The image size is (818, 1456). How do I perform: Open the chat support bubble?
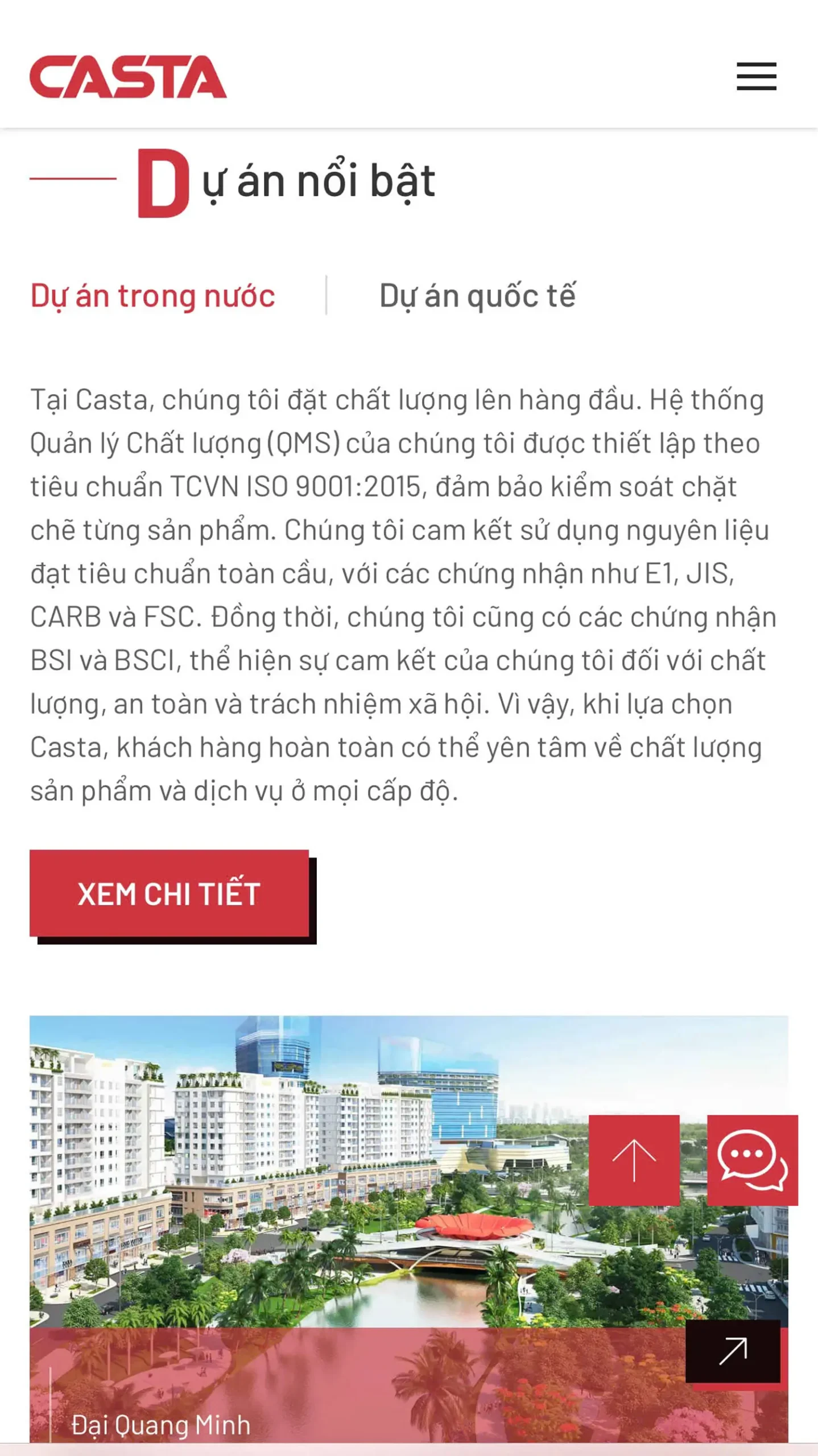752,1160
